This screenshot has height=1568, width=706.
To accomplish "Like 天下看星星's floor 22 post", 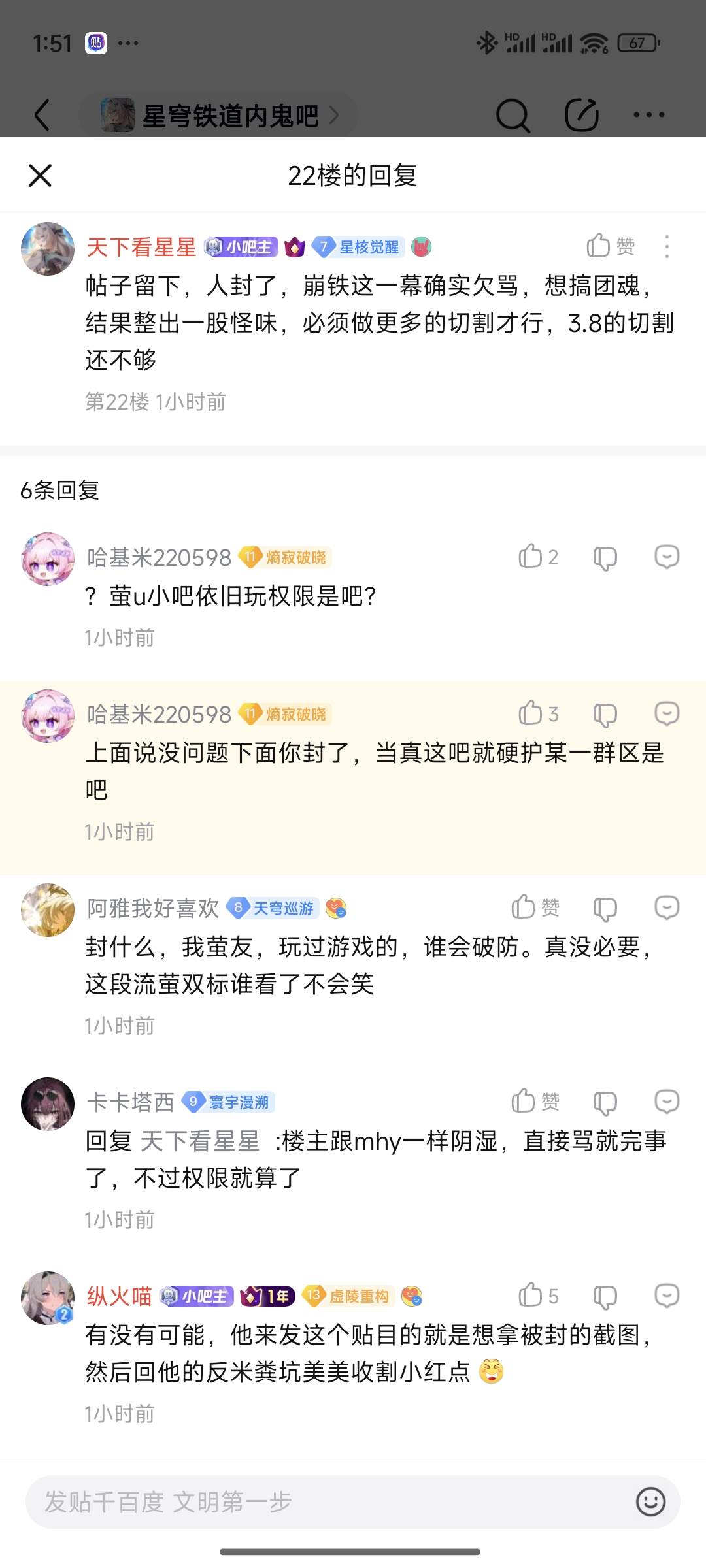I will click(610, 246).
